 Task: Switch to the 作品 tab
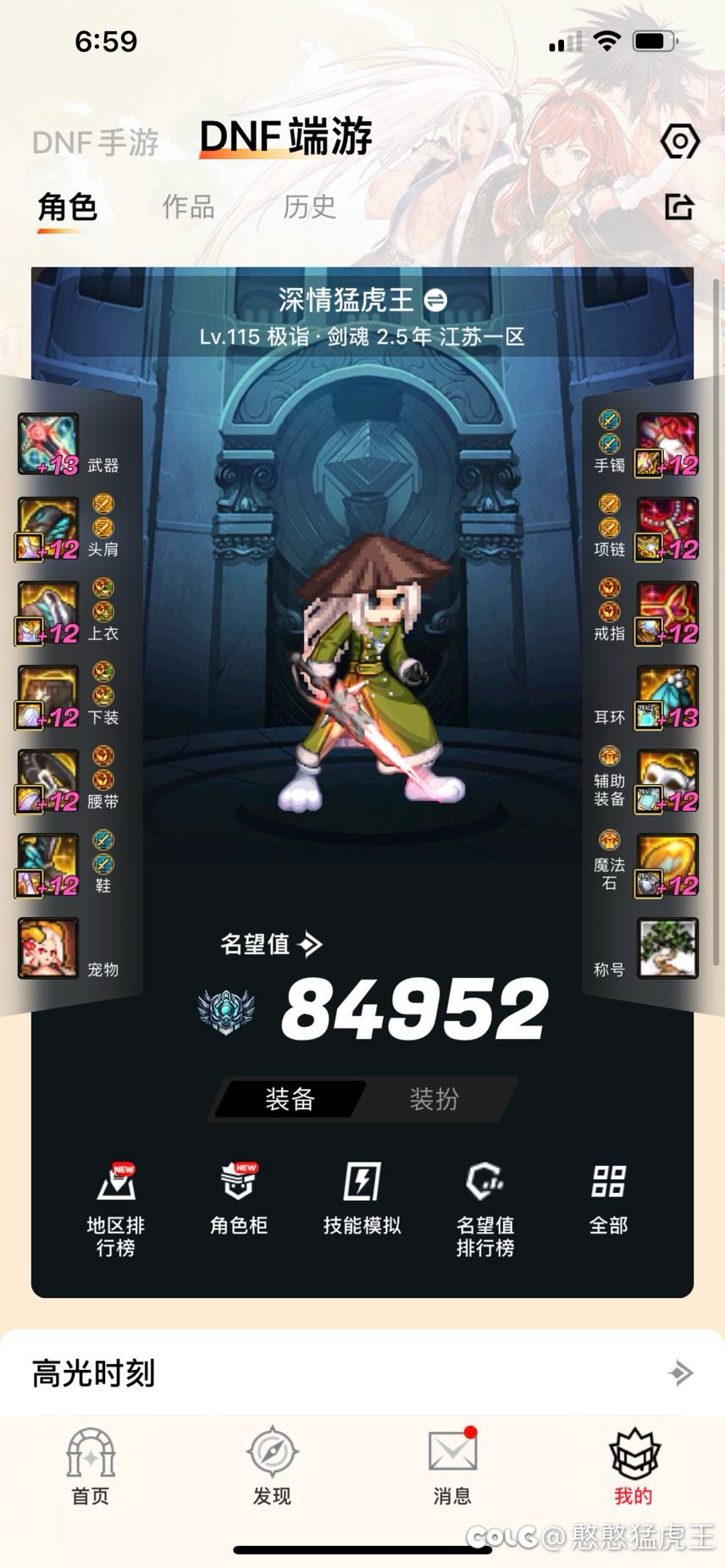(x=188, y=207)
